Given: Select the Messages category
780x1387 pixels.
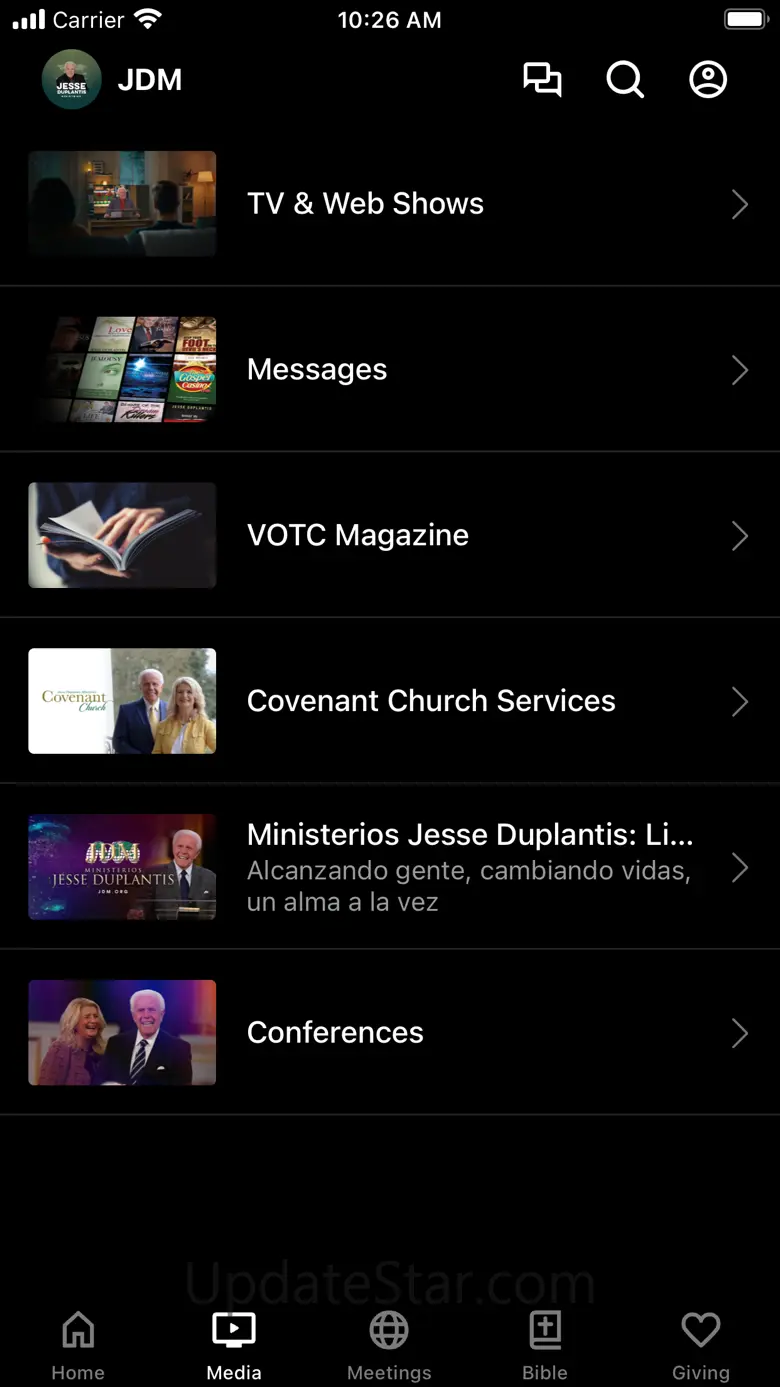Looking at the screenshot, I should tap(390, 370).
